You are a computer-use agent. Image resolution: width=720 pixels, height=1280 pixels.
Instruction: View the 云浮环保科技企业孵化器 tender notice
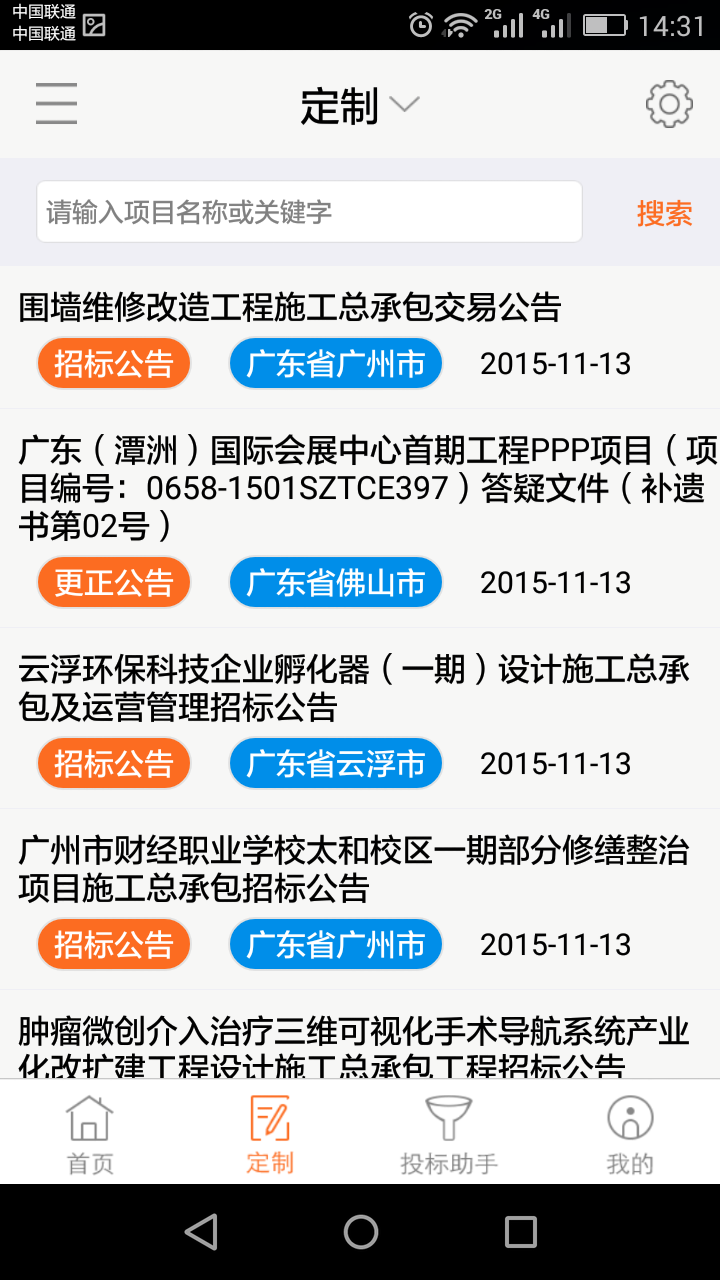click(x=354, y=688)
